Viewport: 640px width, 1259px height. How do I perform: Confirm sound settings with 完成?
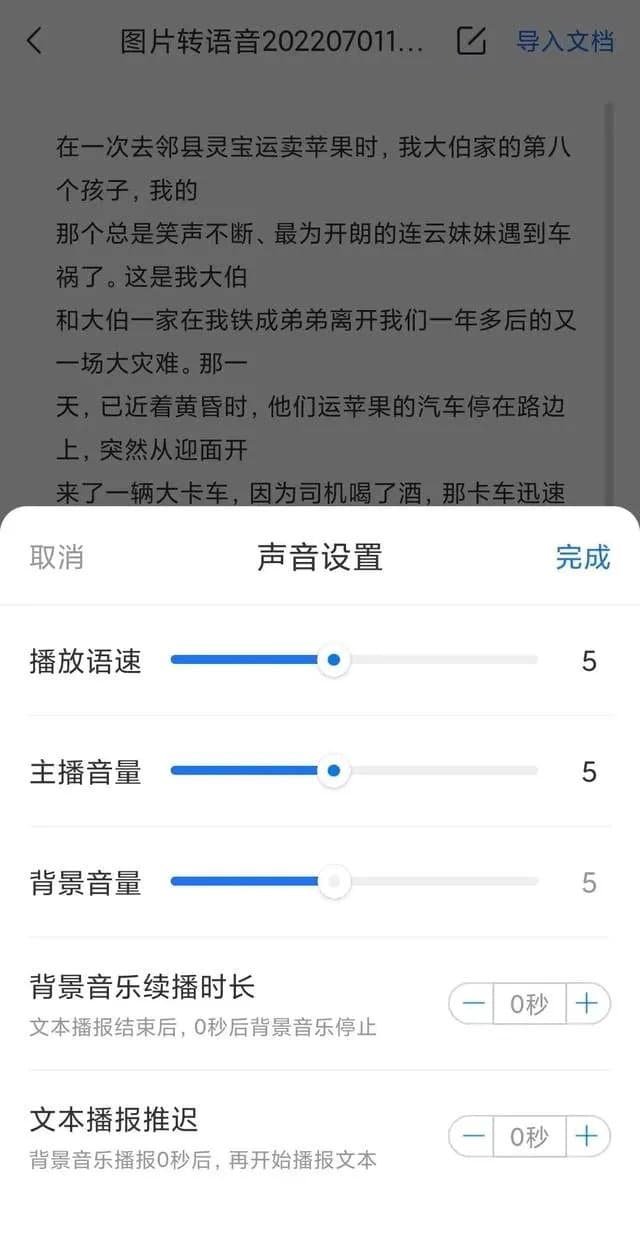[583, 557]
